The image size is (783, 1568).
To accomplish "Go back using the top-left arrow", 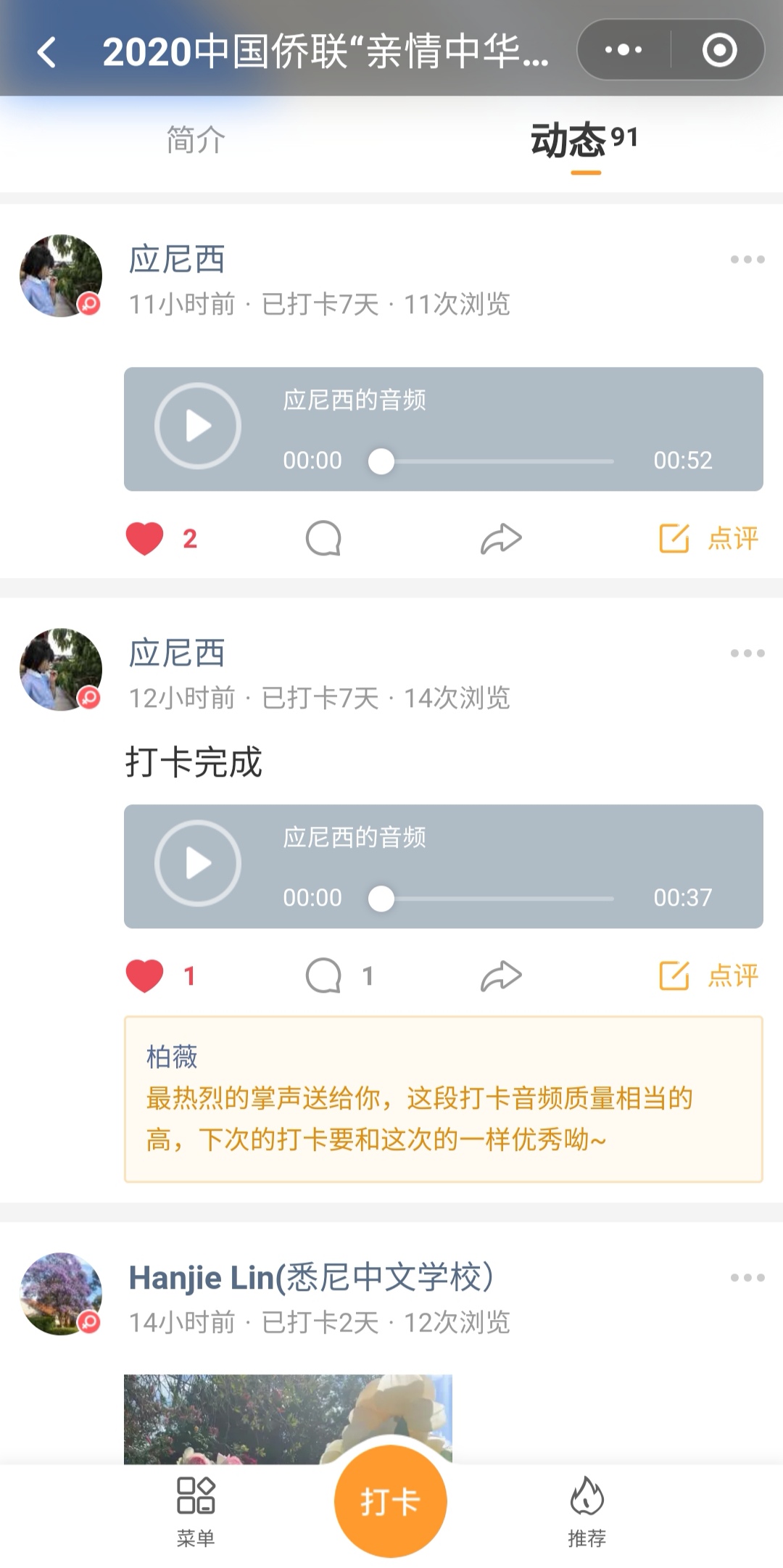I will click(x=47, y=52).
